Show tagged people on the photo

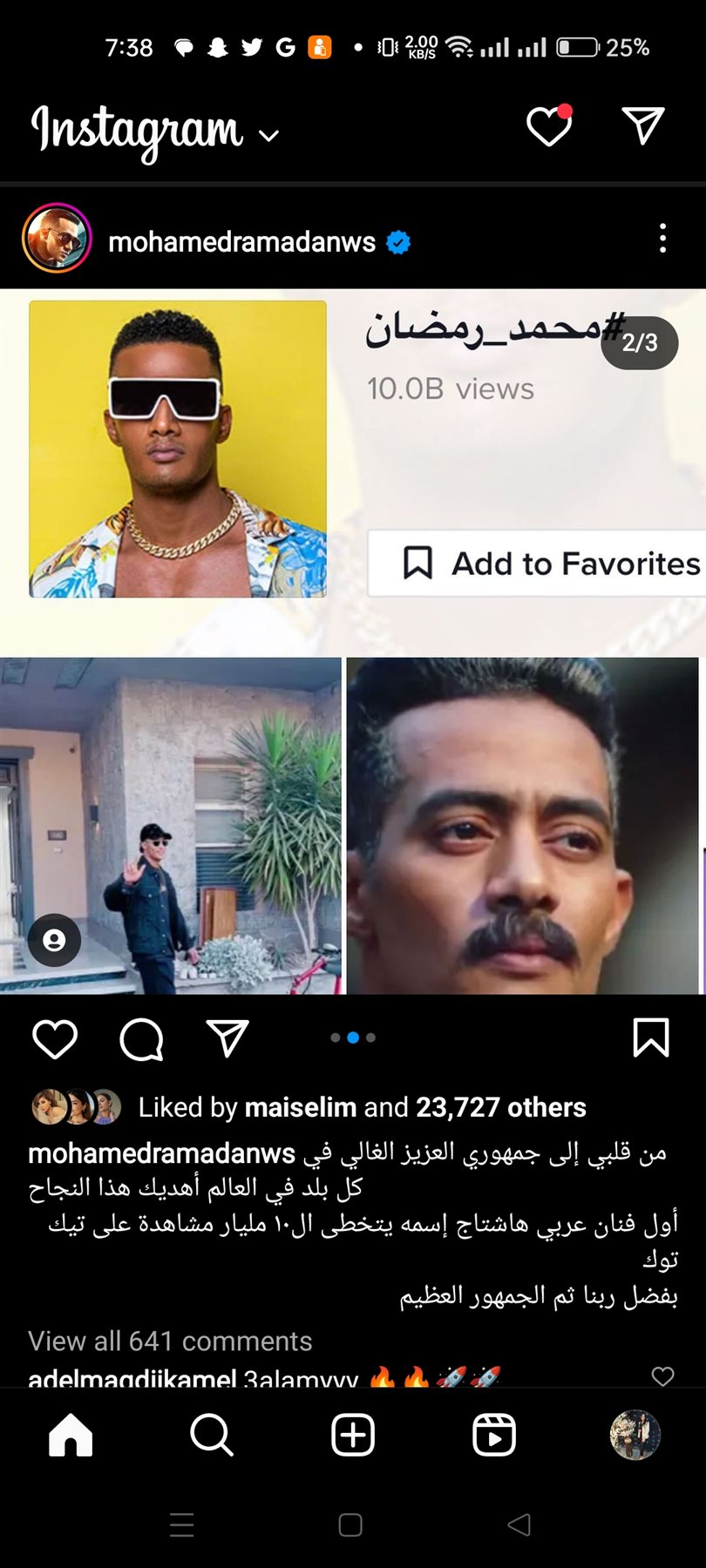[x=54, y=940]
